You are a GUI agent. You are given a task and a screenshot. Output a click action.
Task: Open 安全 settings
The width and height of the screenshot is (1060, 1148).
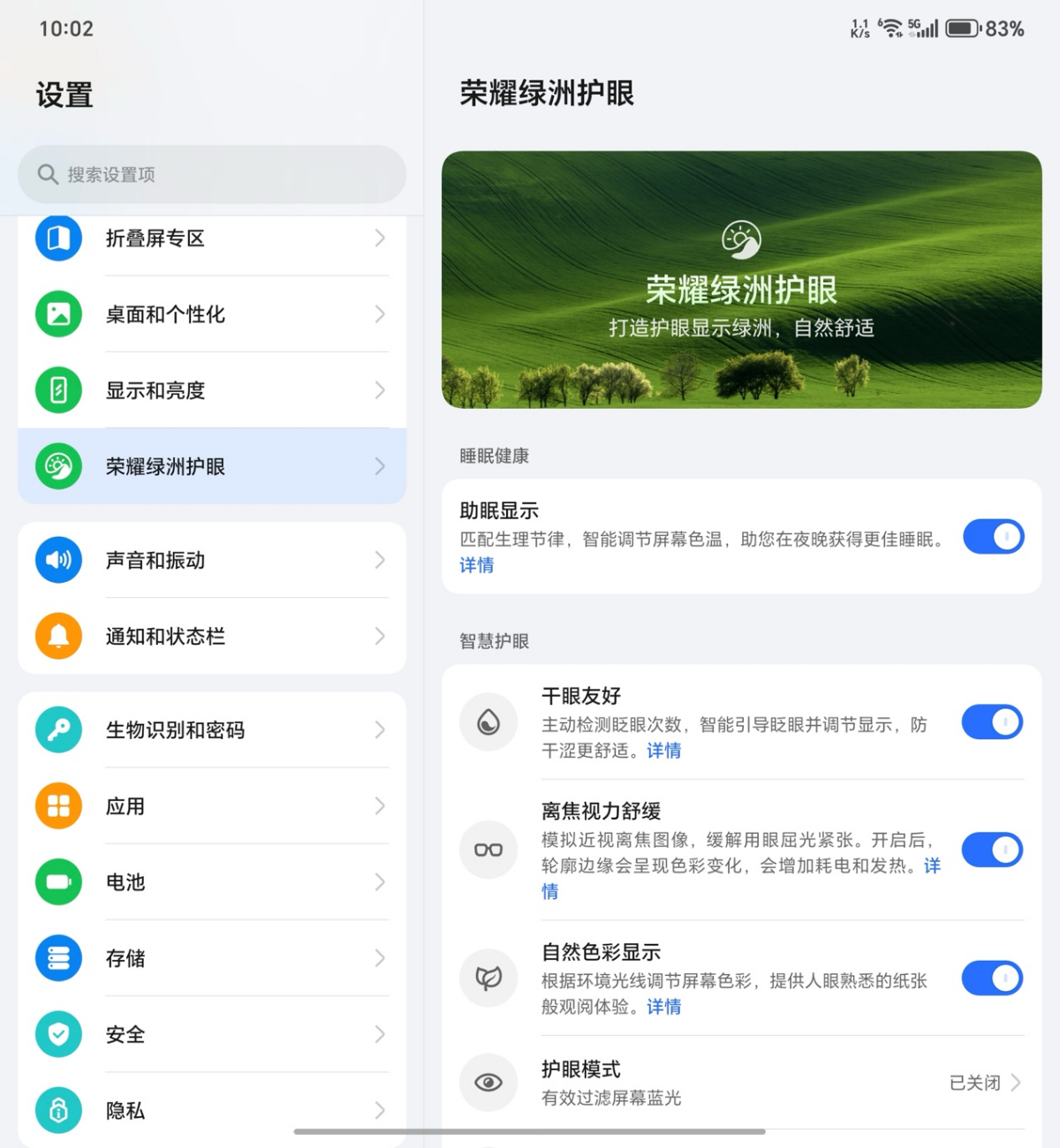click(x=212, y=1034)
